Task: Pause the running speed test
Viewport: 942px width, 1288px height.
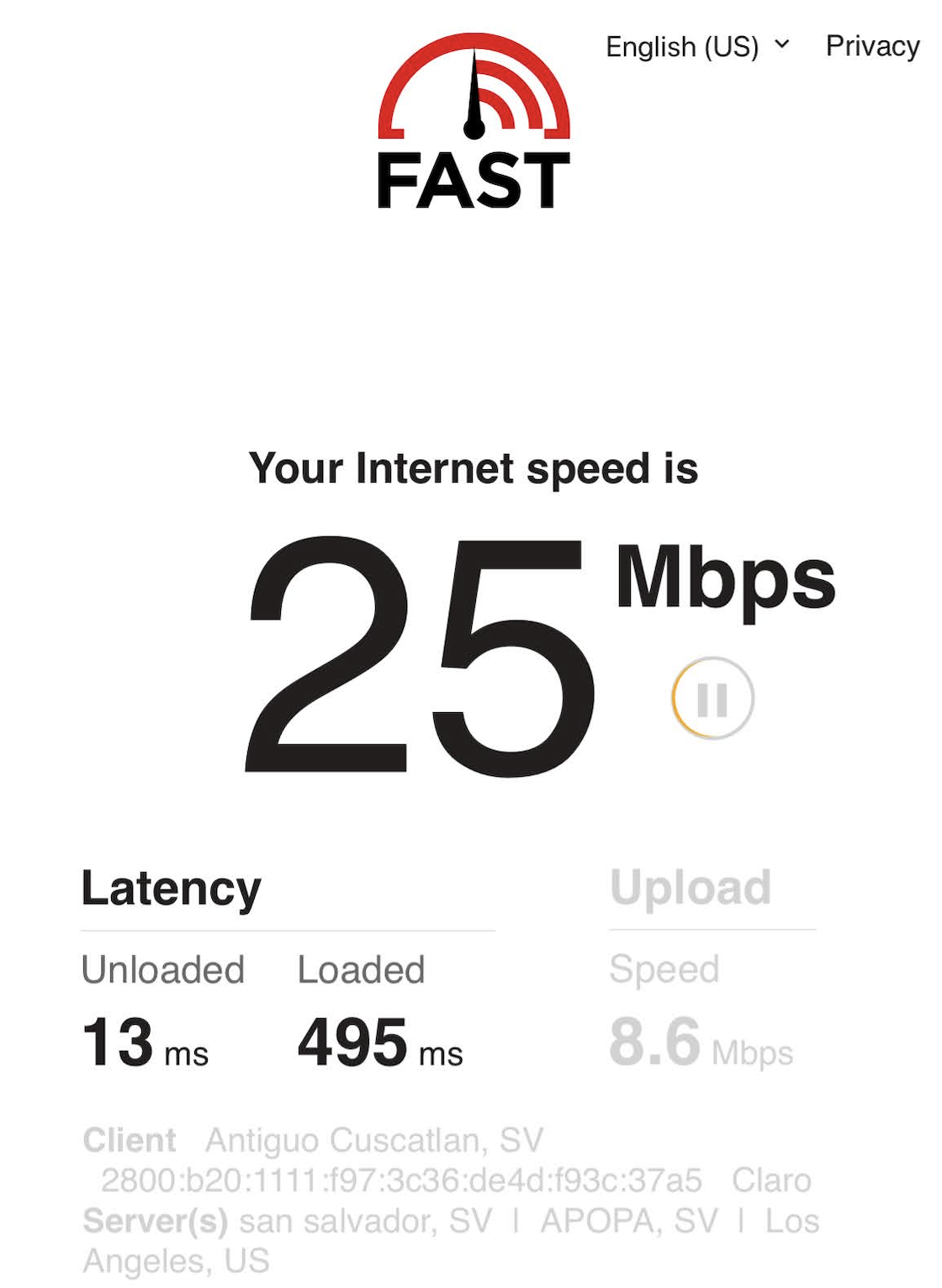Action: [x=712, y=699]
